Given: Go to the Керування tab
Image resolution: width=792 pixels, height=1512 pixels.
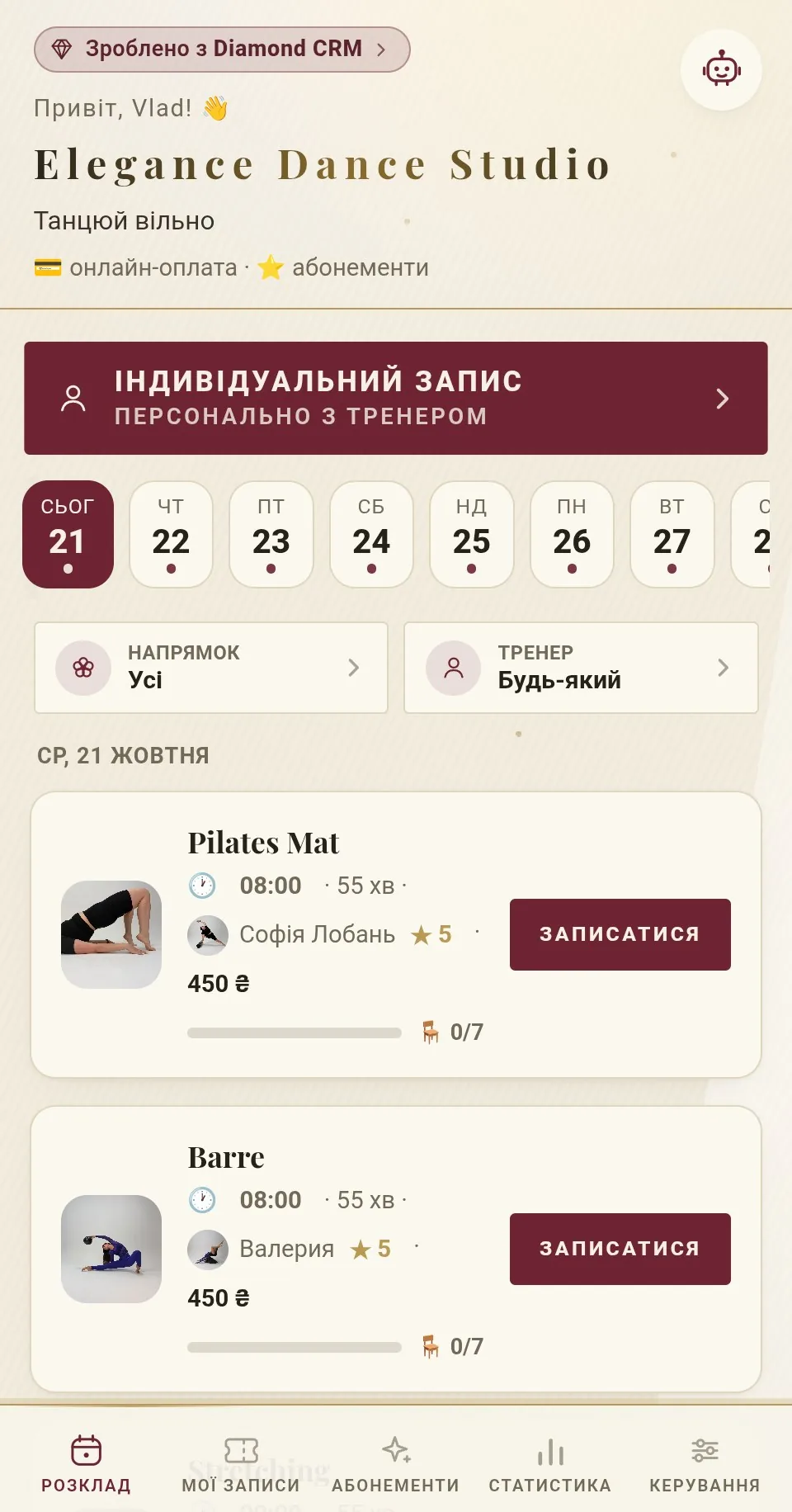Looking at the screenshot, I should click(x=705, y=1464).
